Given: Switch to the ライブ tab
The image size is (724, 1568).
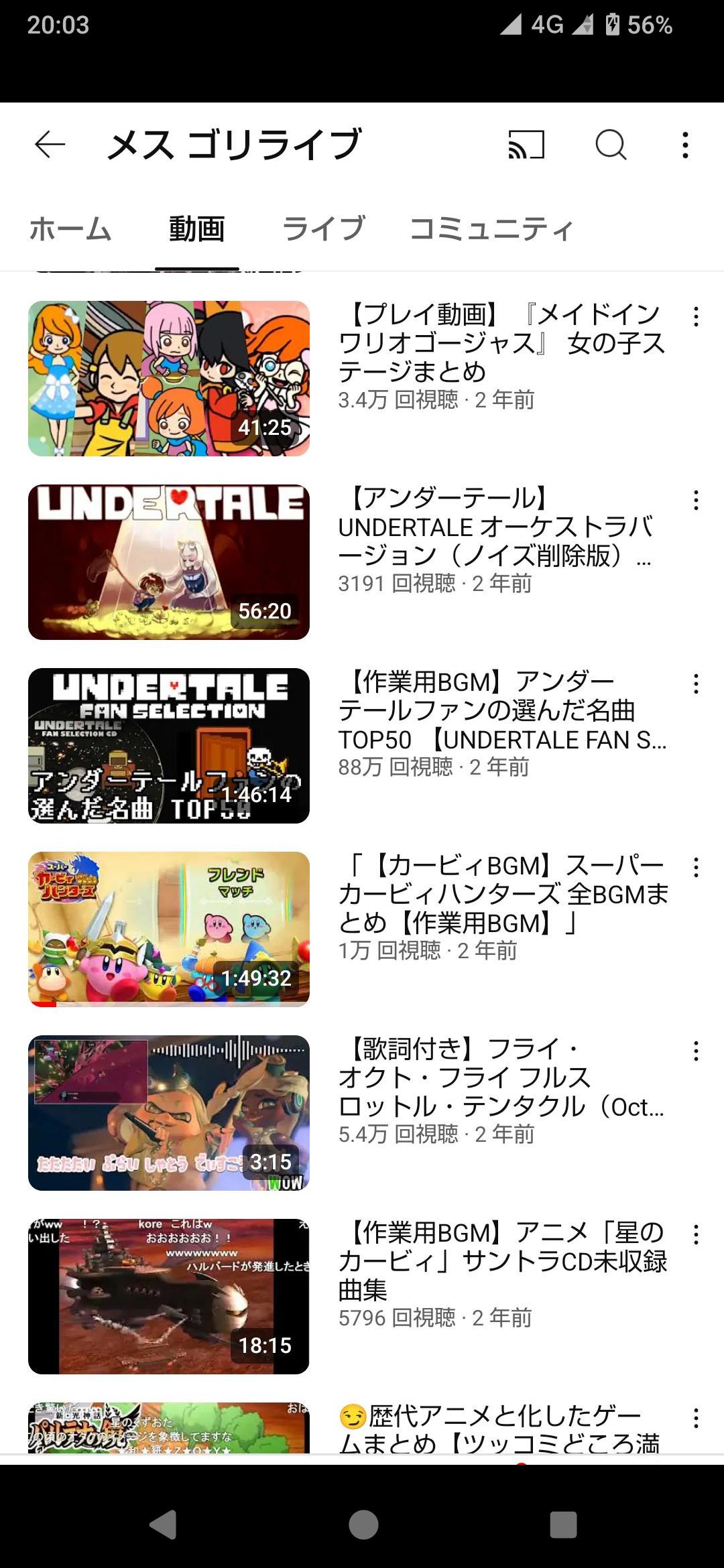Looking at the screenshot, I should [x=324, y=228].
